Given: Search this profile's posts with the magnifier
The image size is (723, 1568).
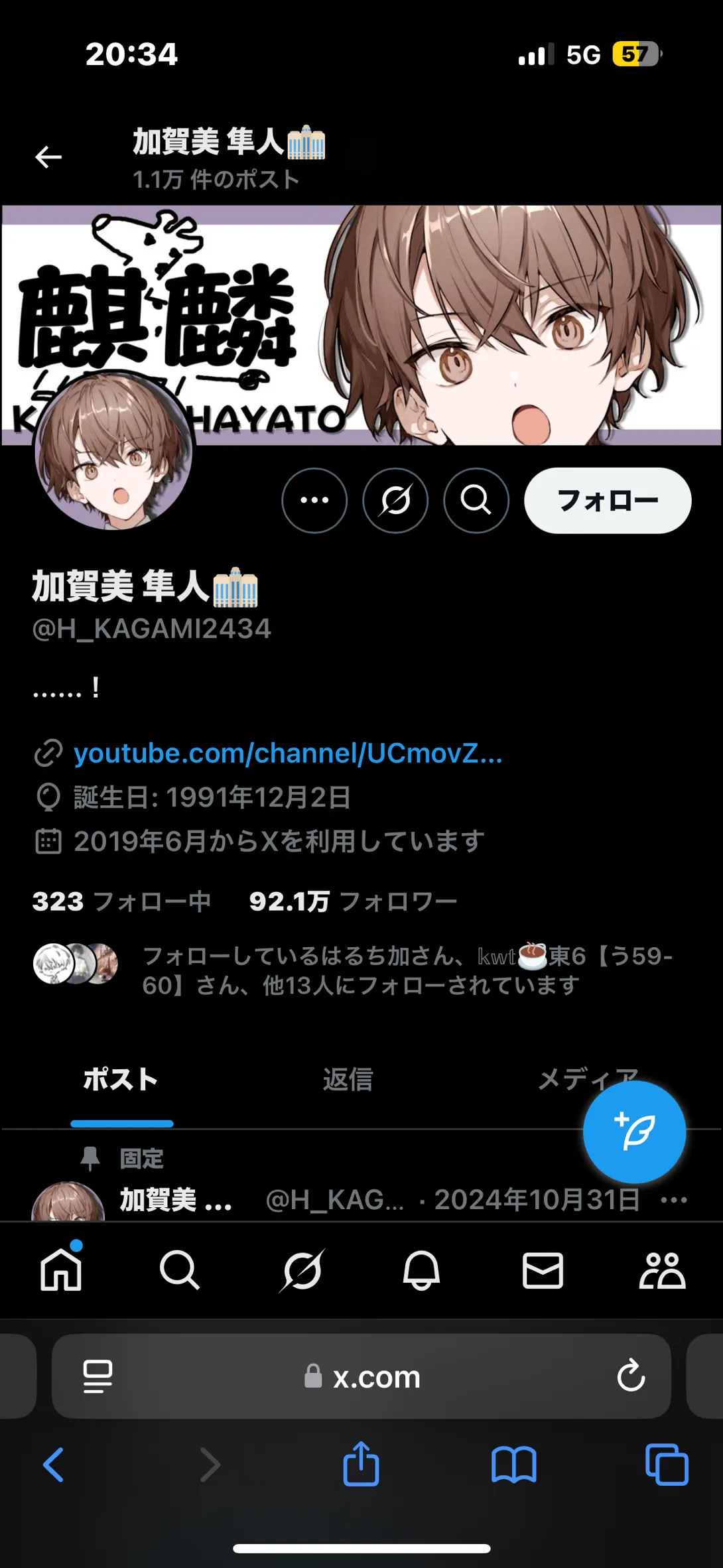Looking at the screenshot, I should [476, 500].
